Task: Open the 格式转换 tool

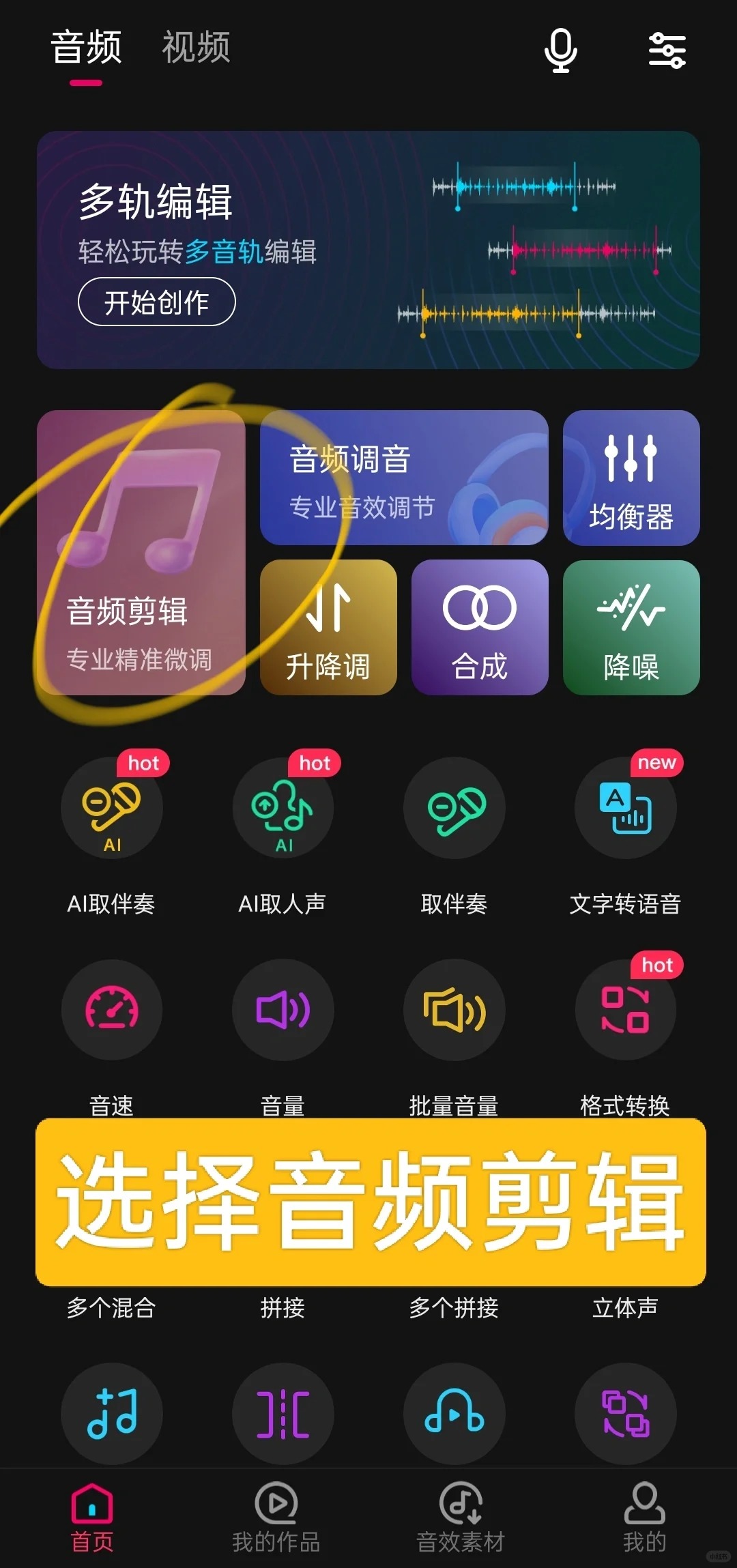Action: [625, 1010]
